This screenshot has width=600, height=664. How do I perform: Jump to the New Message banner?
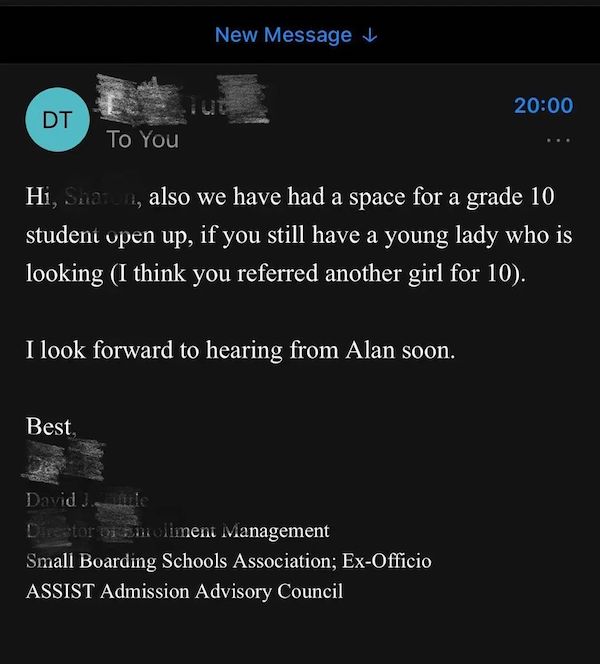point(296,35)
